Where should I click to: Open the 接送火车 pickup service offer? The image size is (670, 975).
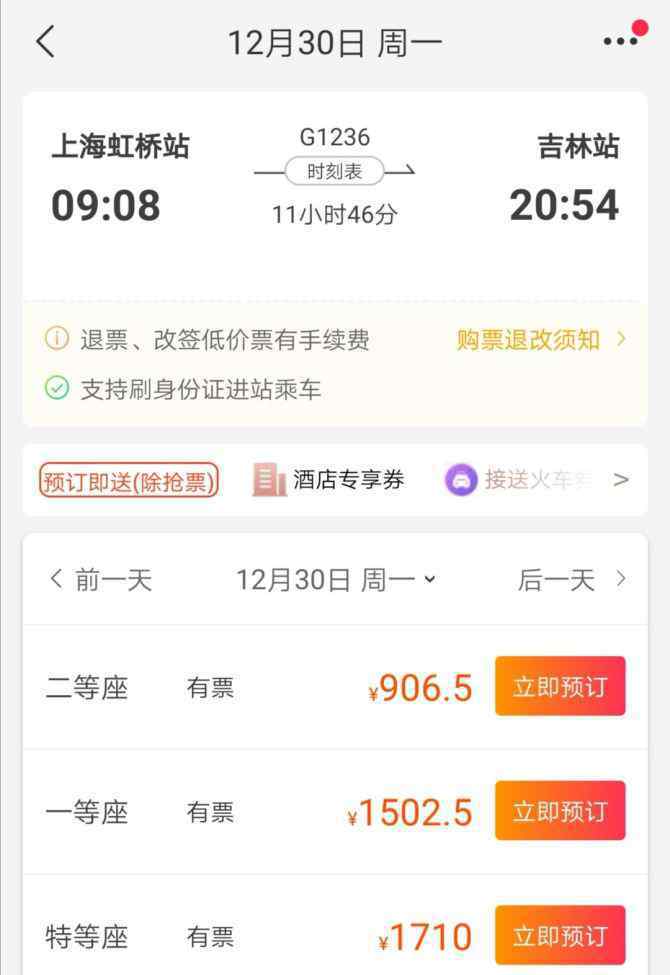520,480
